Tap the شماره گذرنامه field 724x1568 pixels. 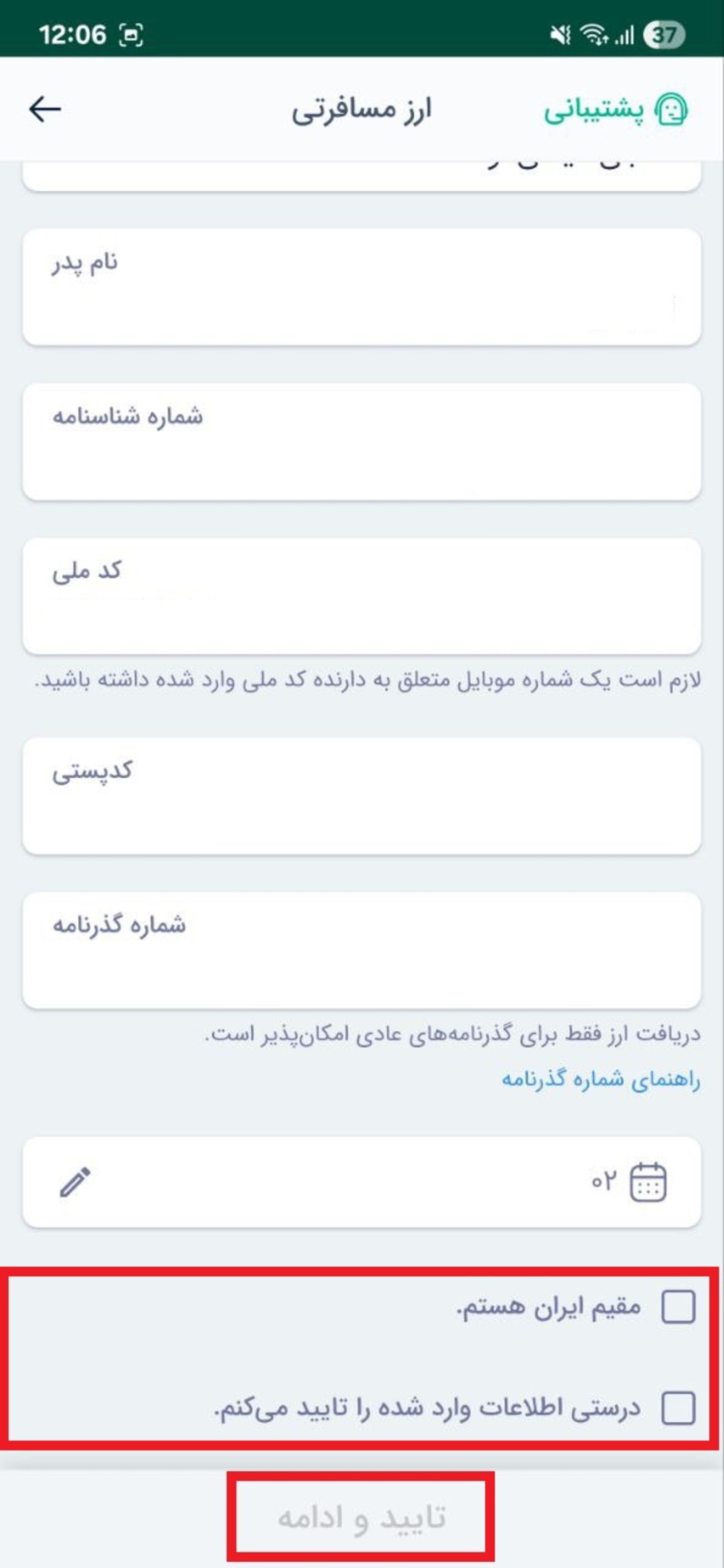click(362, 951)
